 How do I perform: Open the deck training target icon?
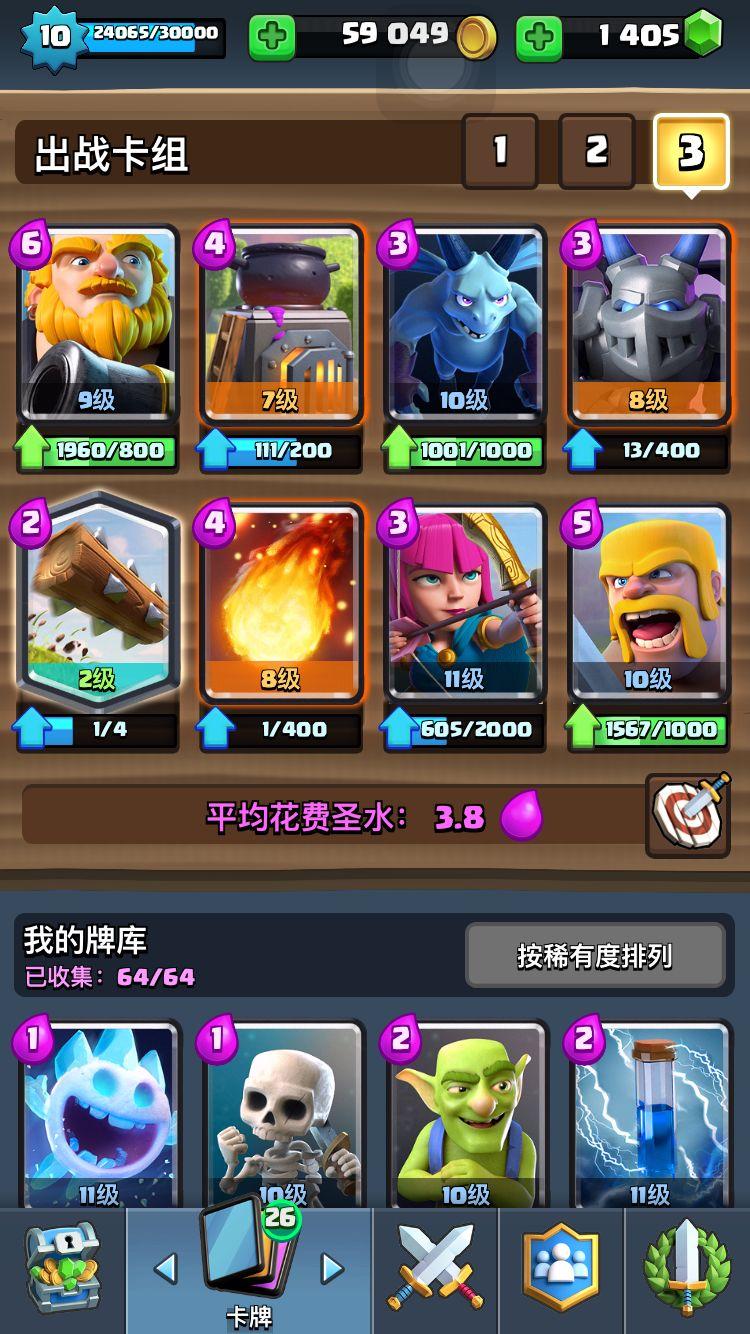pyautogui.click(x=687, y=815)
